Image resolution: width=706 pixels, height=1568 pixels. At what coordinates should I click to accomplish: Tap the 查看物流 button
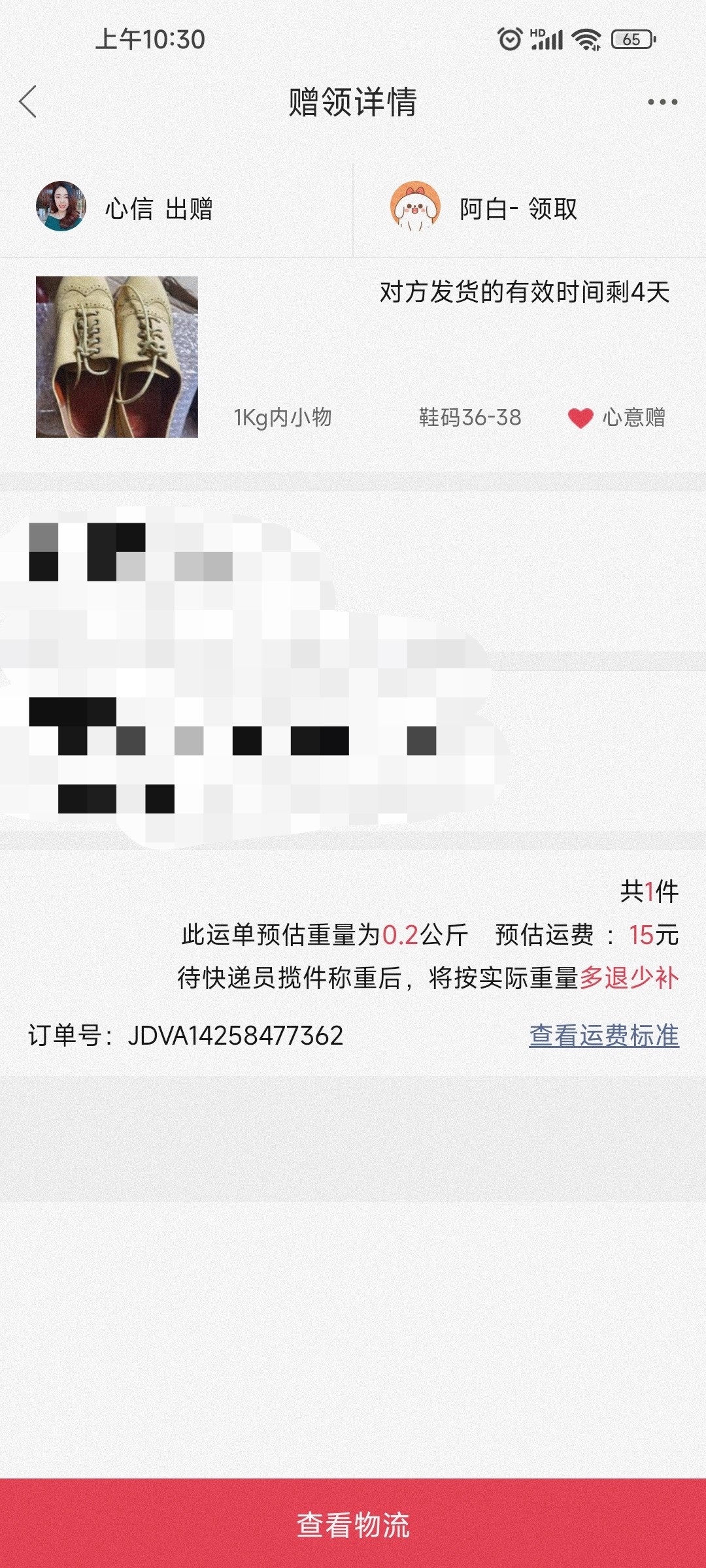(x=353, y=1524)
